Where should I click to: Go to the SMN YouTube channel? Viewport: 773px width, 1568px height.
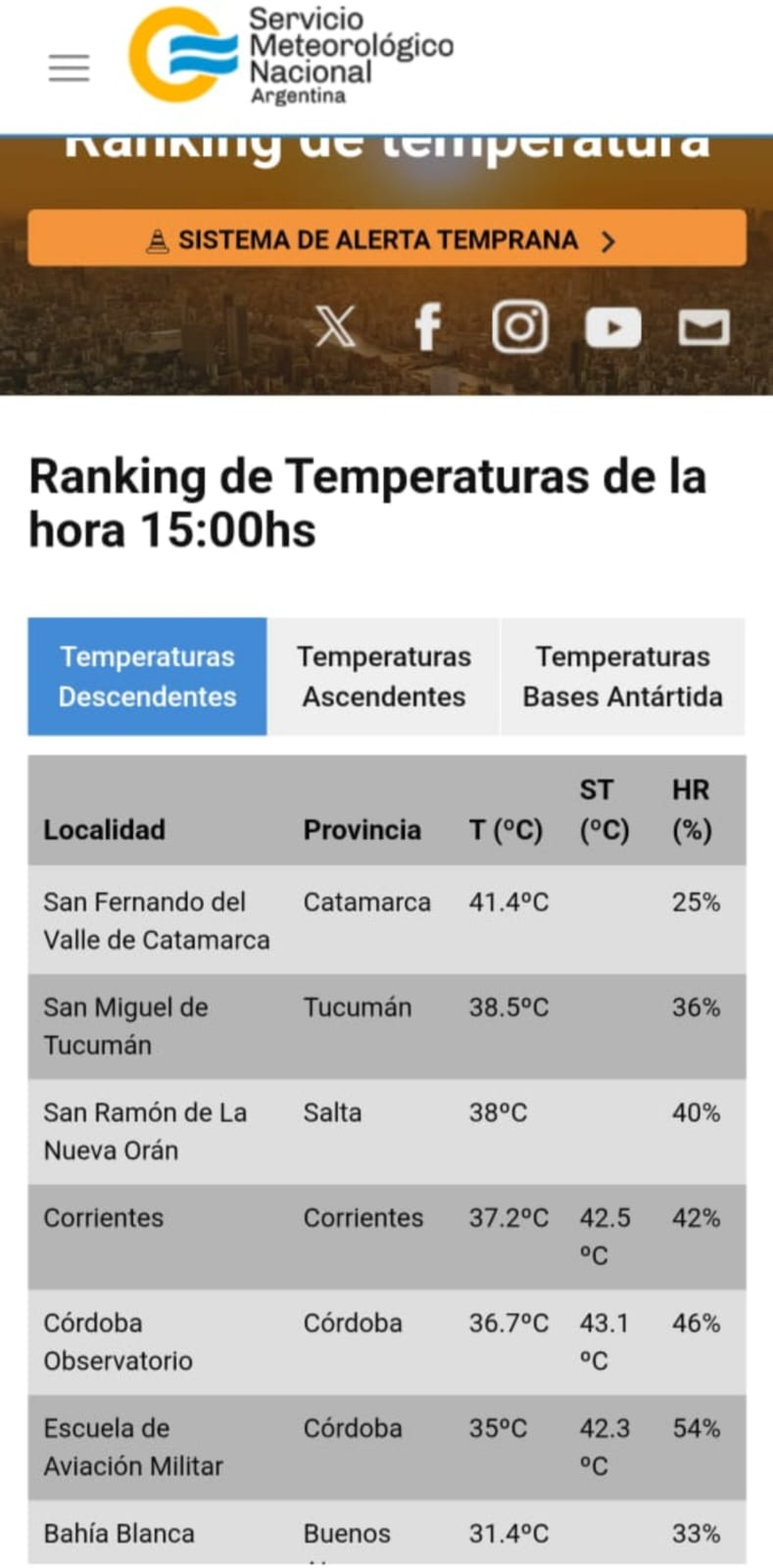click(x=613, y=327)
